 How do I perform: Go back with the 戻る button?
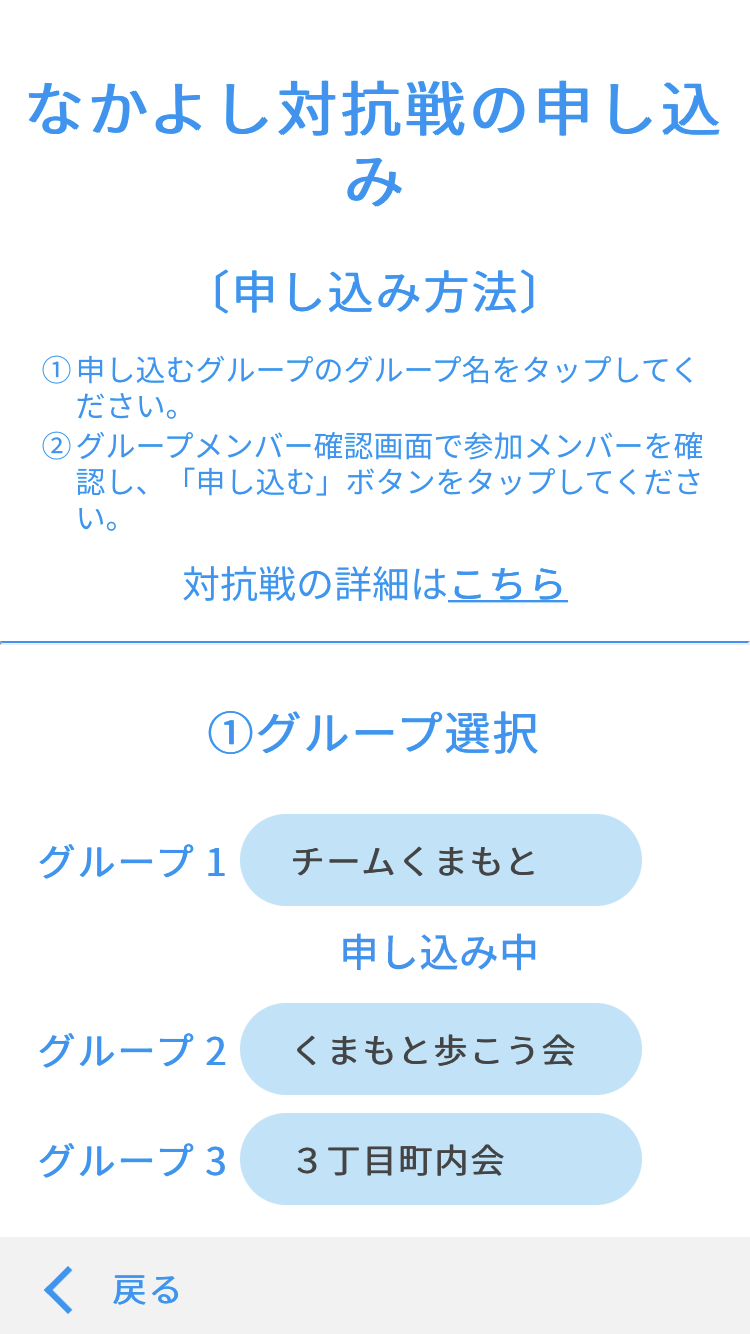coord(112,1290)
